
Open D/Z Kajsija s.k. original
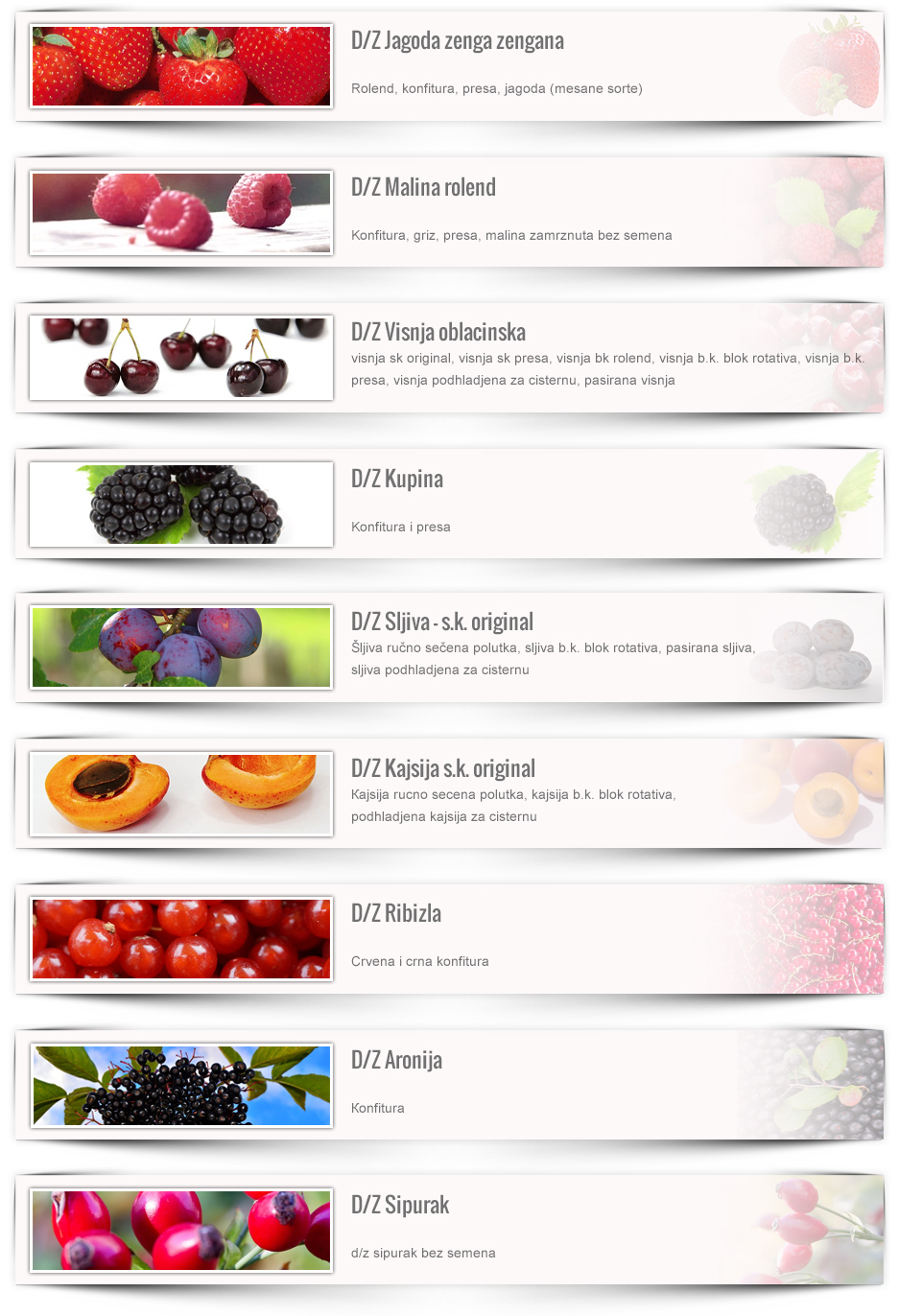click(x=443, y=769)
